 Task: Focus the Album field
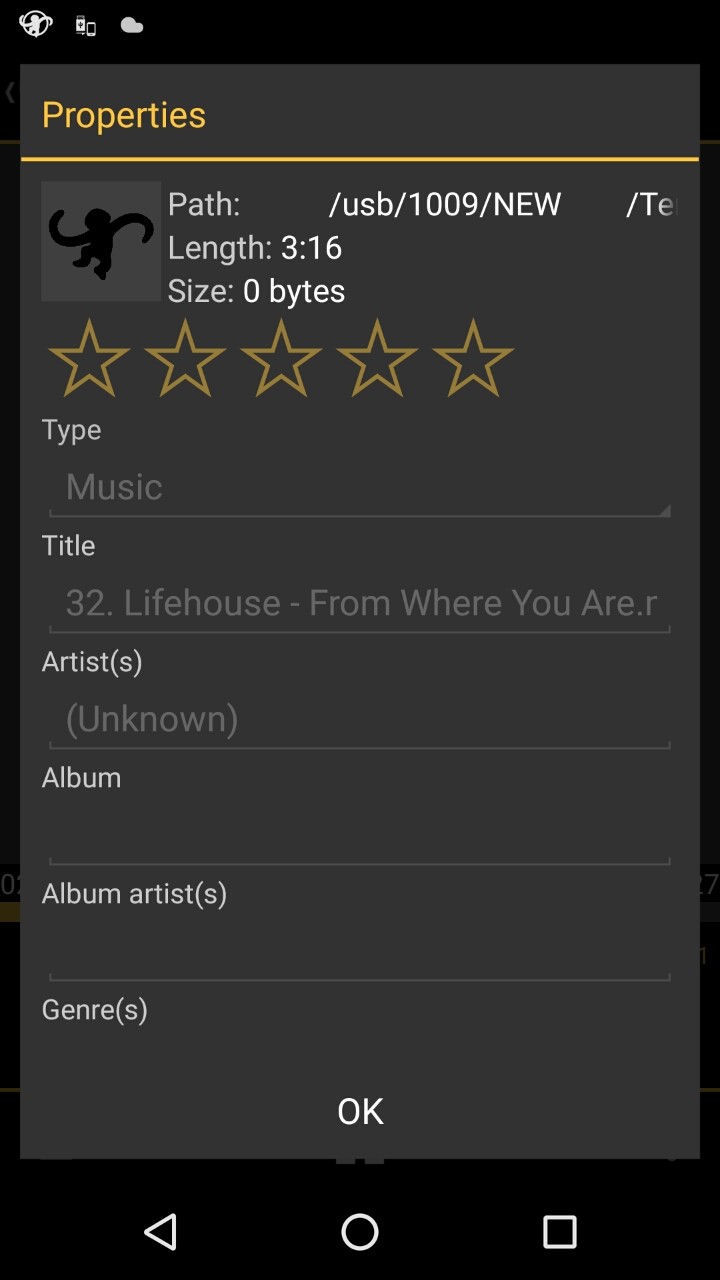point(359,835)
